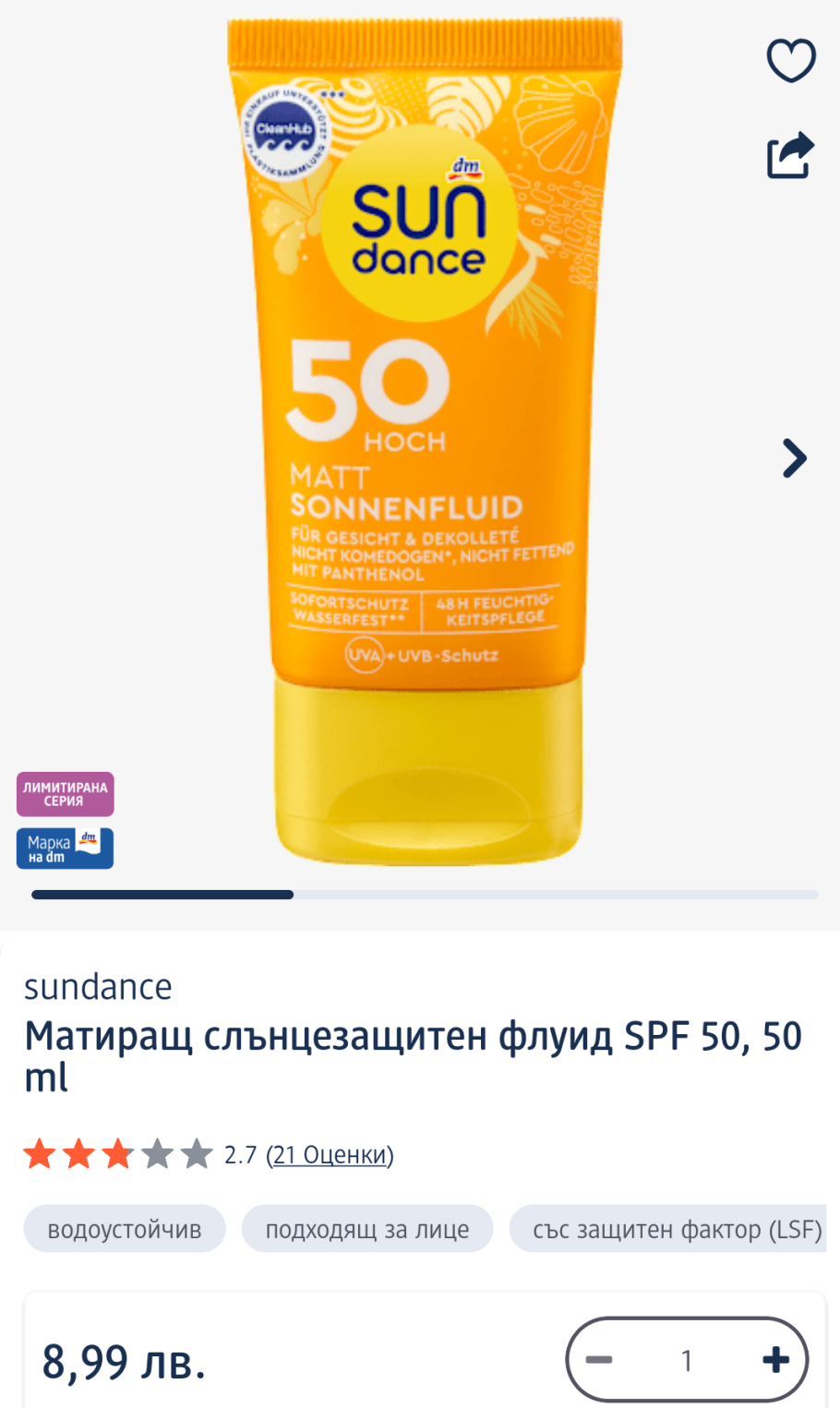Tap the Лимитирана серия badge
This screenshot has height=1408, width=840.
point(65,794)
